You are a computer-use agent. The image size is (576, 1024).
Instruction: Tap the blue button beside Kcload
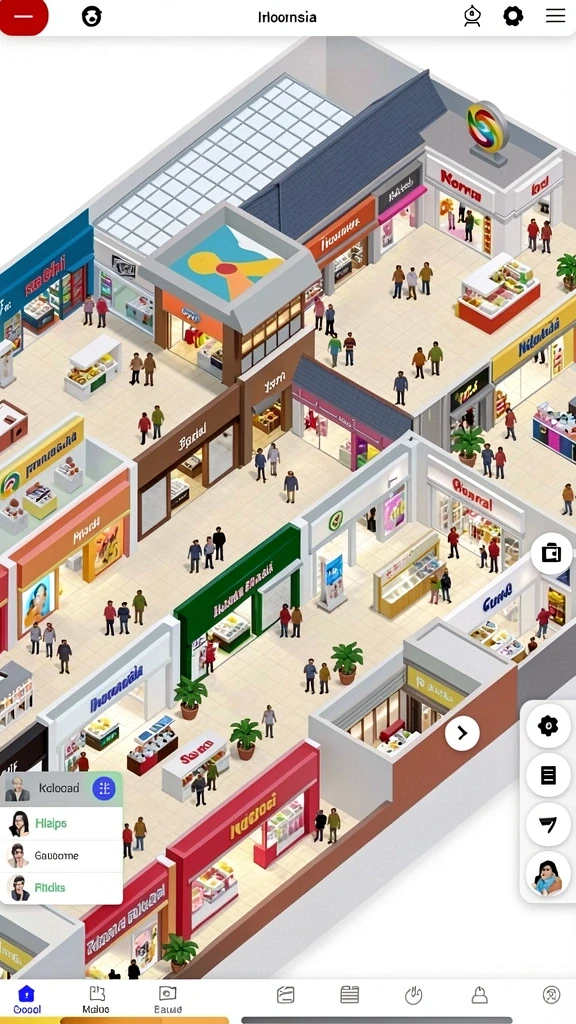104,788
